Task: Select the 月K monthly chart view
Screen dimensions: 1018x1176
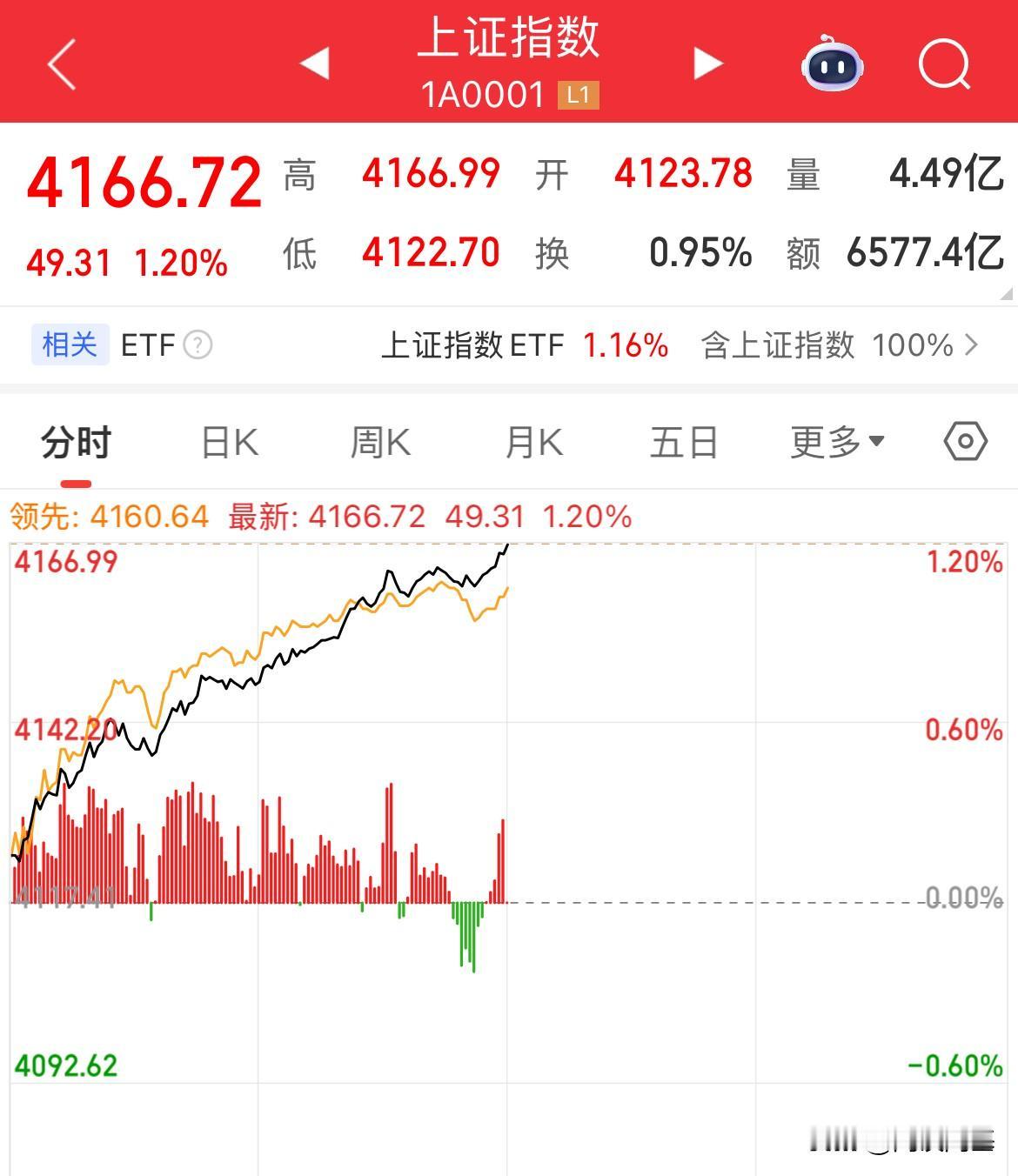Action: point(532,442)
